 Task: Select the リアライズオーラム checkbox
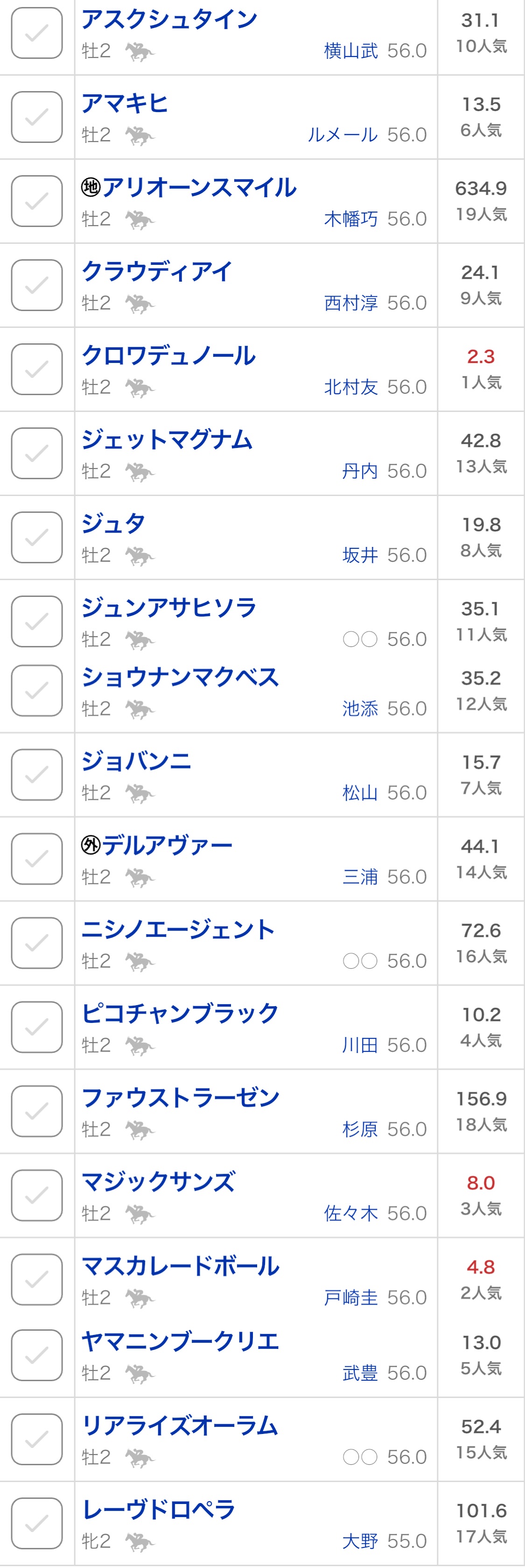coord(36,1440)
